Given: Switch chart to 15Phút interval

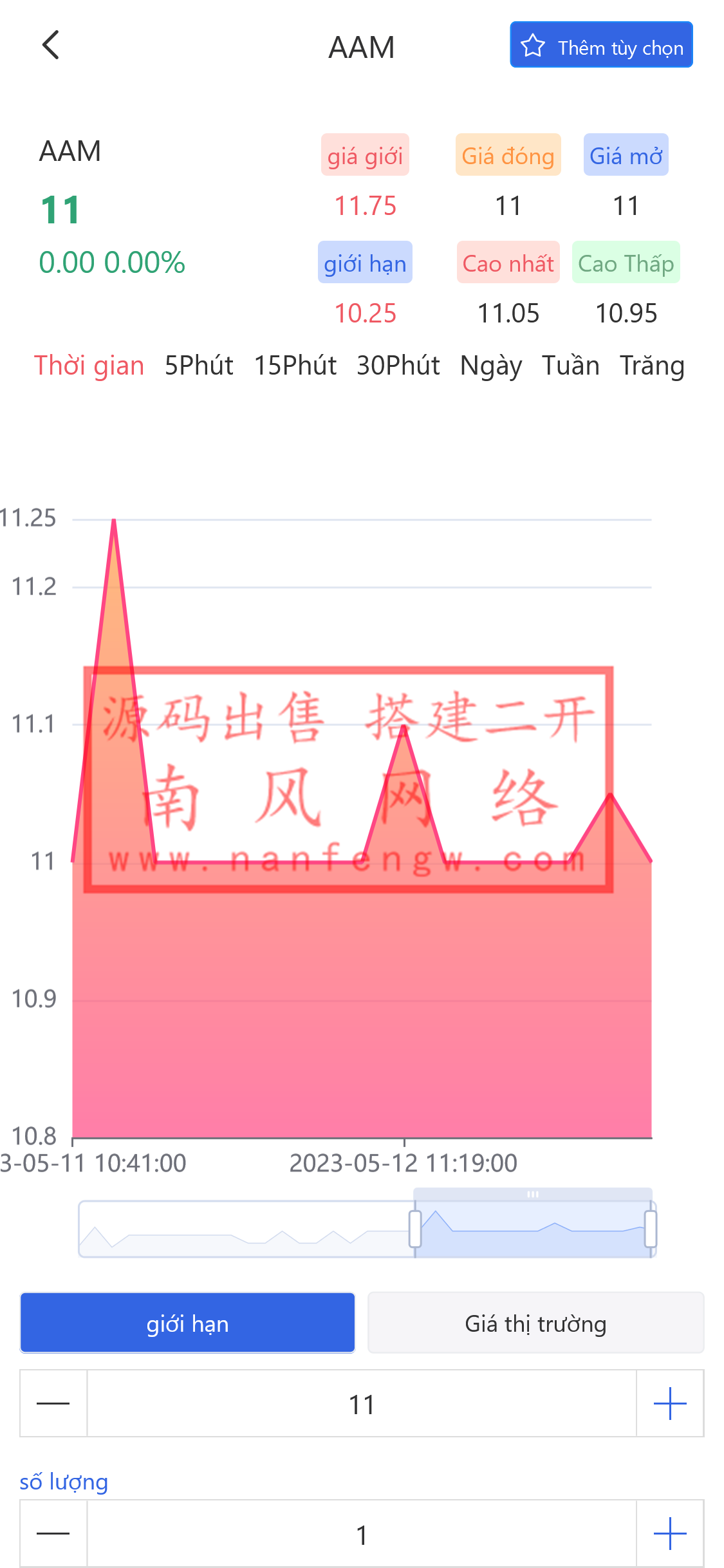Looking at the screenshot, I should click(x=295, y=366).
